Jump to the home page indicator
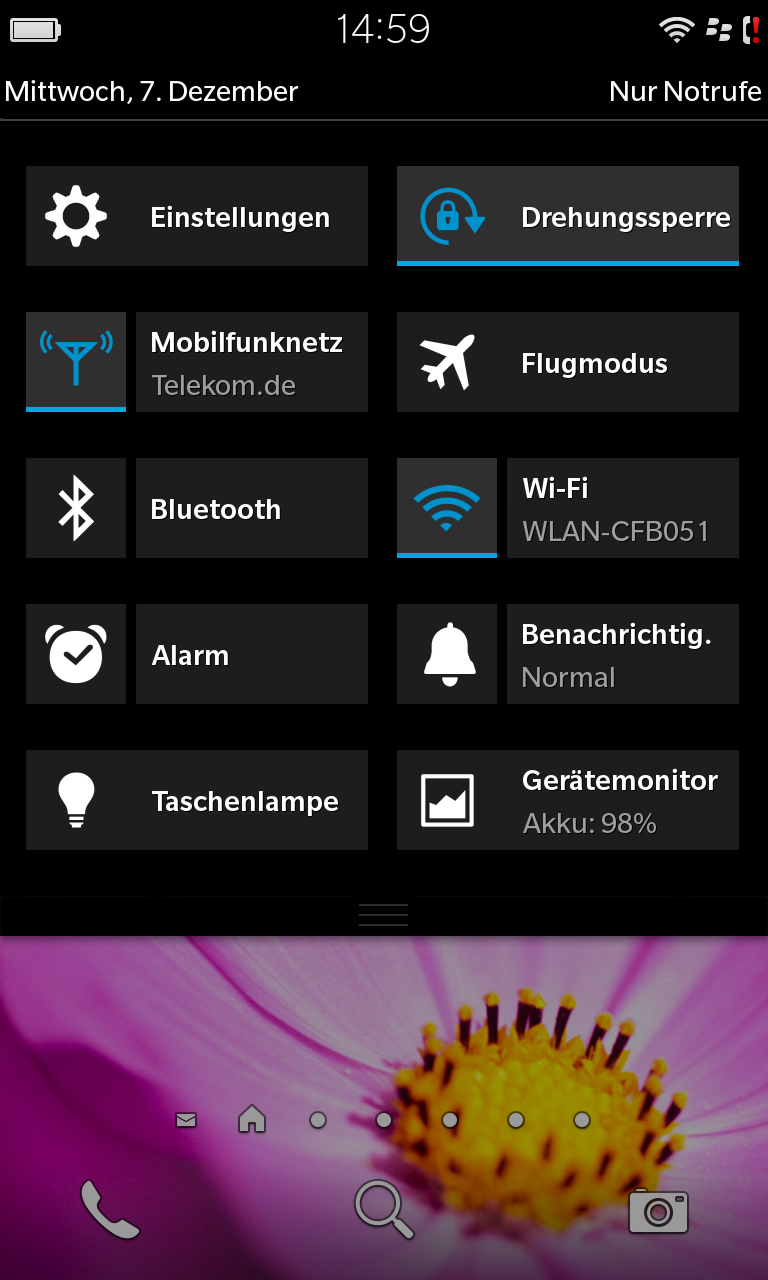Screen dimensions: 768x1280 [252, 1119]
